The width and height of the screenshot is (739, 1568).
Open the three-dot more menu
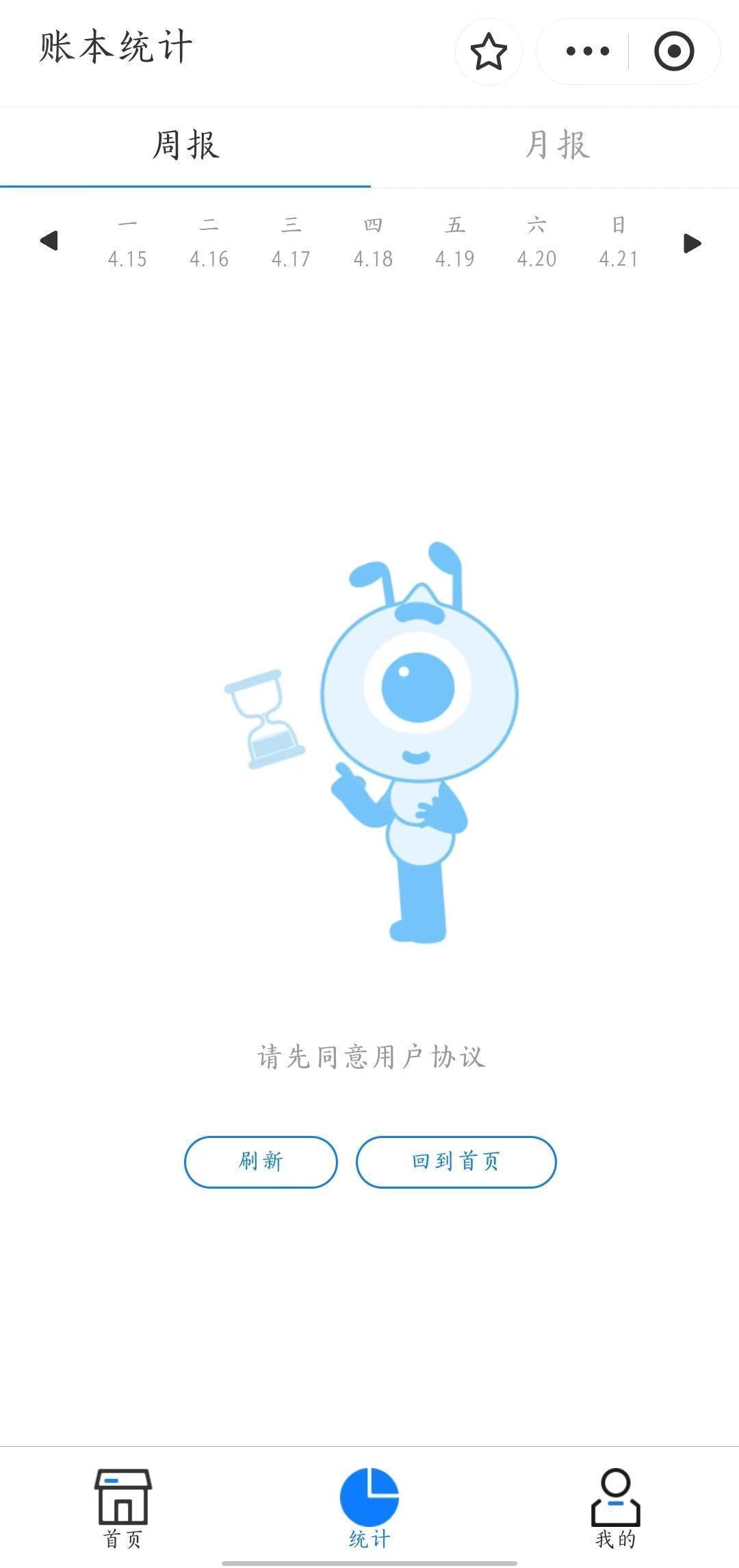pyautogui.click(x=587, y=51)
